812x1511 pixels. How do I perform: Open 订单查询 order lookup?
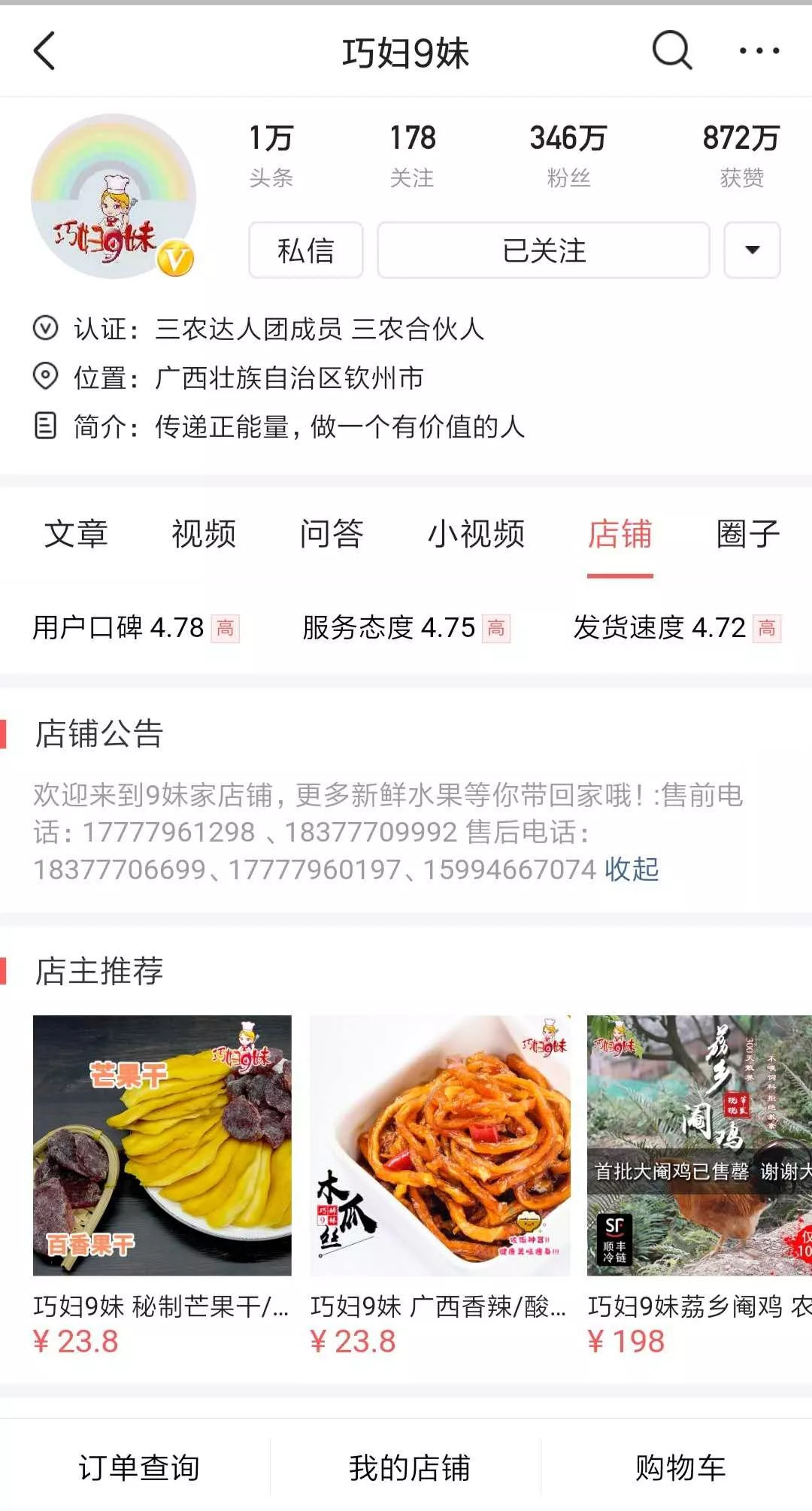point(139,1467)
